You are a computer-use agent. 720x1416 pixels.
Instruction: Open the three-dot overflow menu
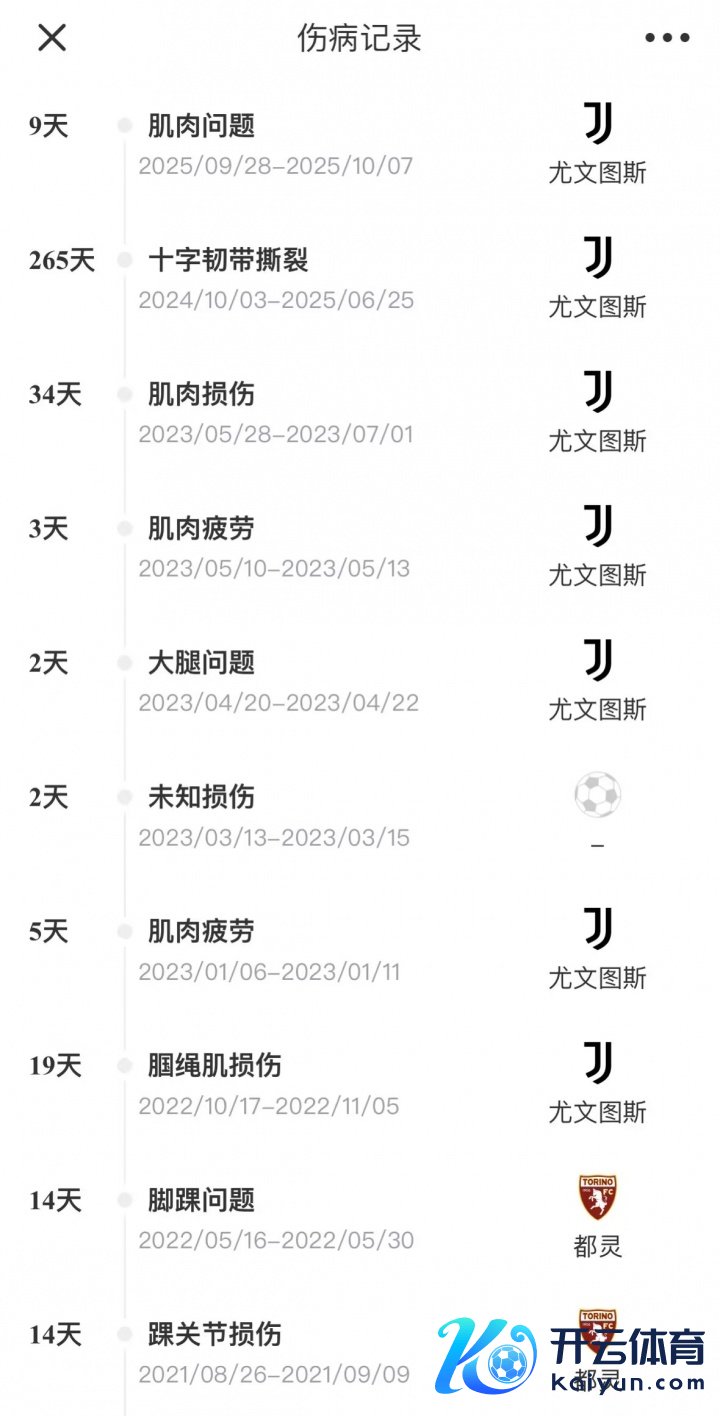667,38
